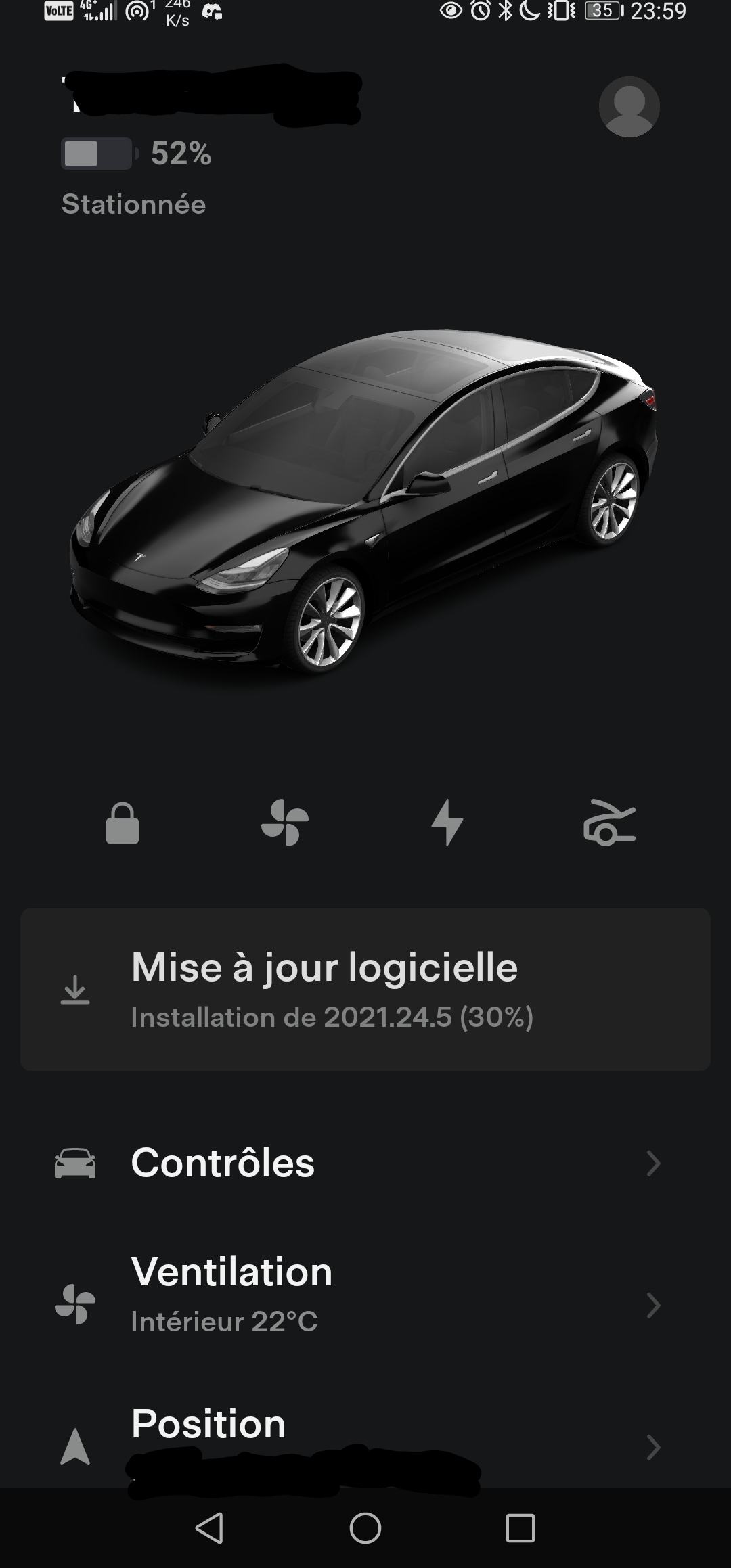Go back with the system back button

210,1528
